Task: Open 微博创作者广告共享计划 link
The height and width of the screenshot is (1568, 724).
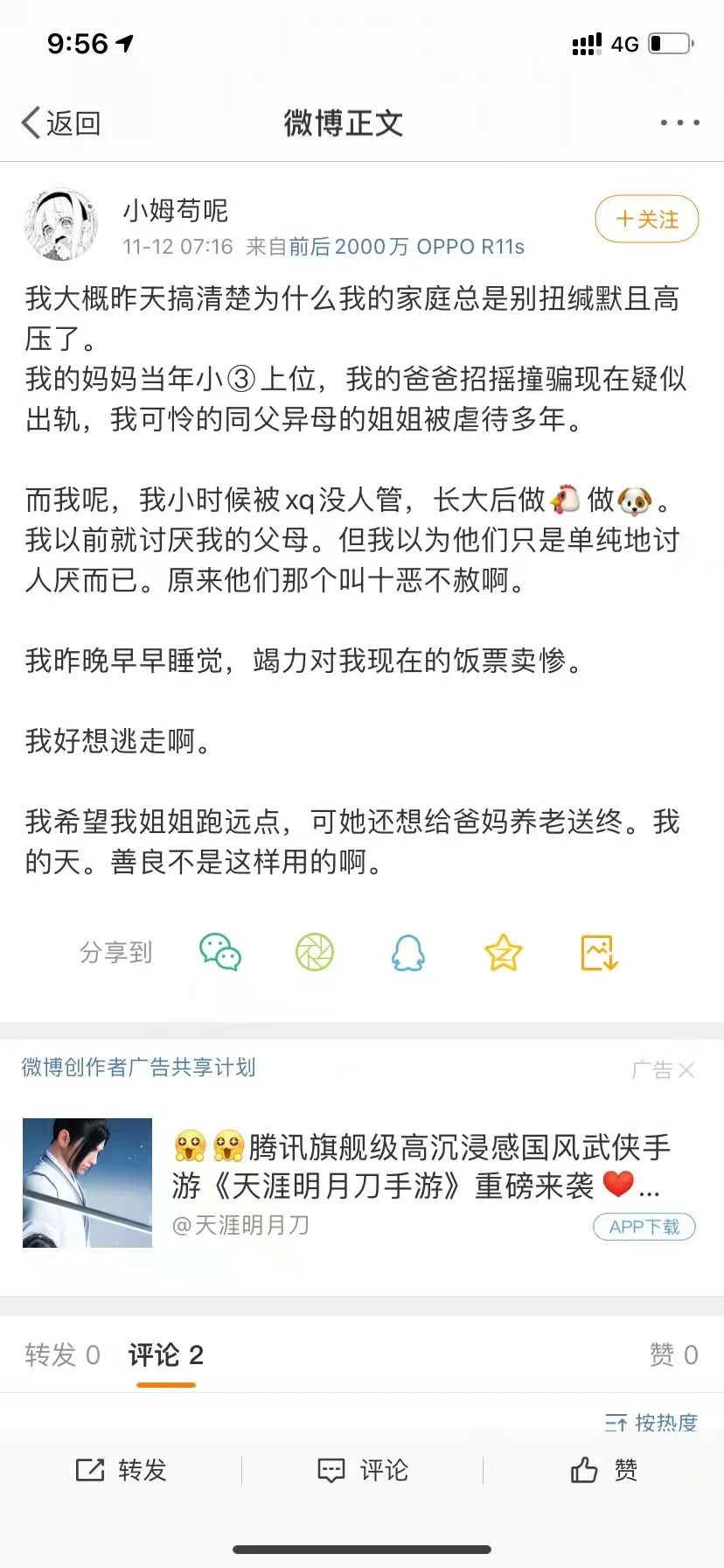Action: 138,1067
